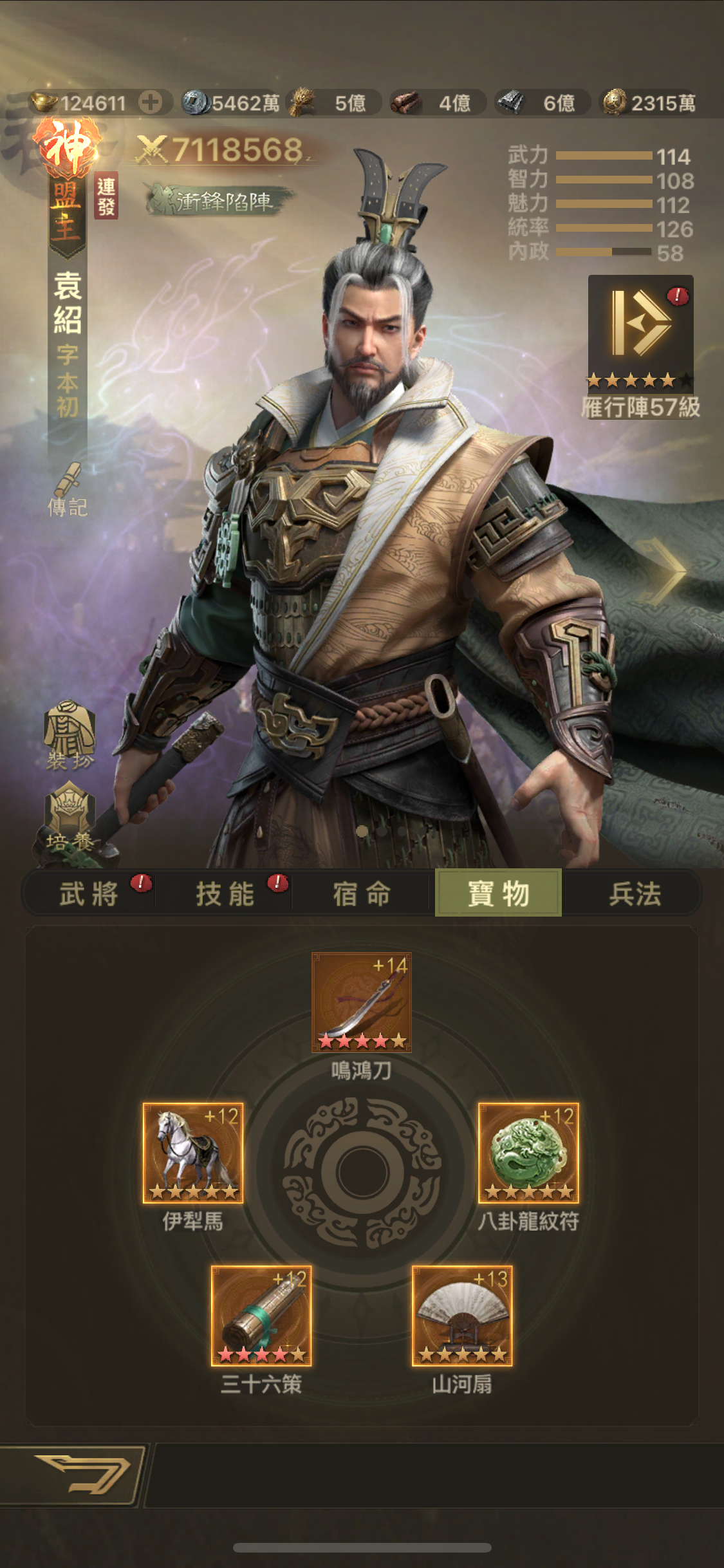Open the 裝扮 costume menu
724x1568 pixels.
(x=70, y=735)
